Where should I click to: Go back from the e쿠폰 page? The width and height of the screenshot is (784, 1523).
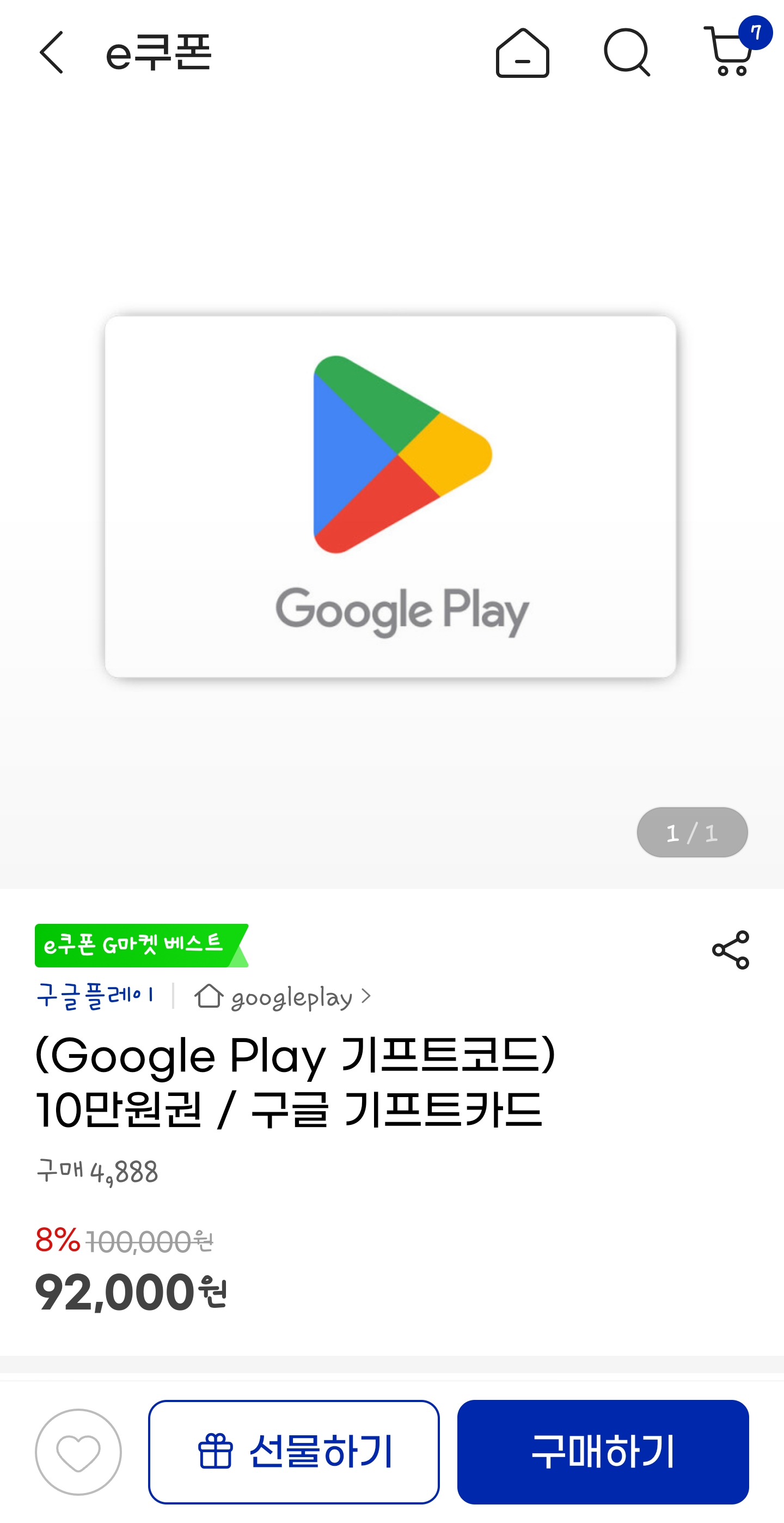(x=51, y=53)
